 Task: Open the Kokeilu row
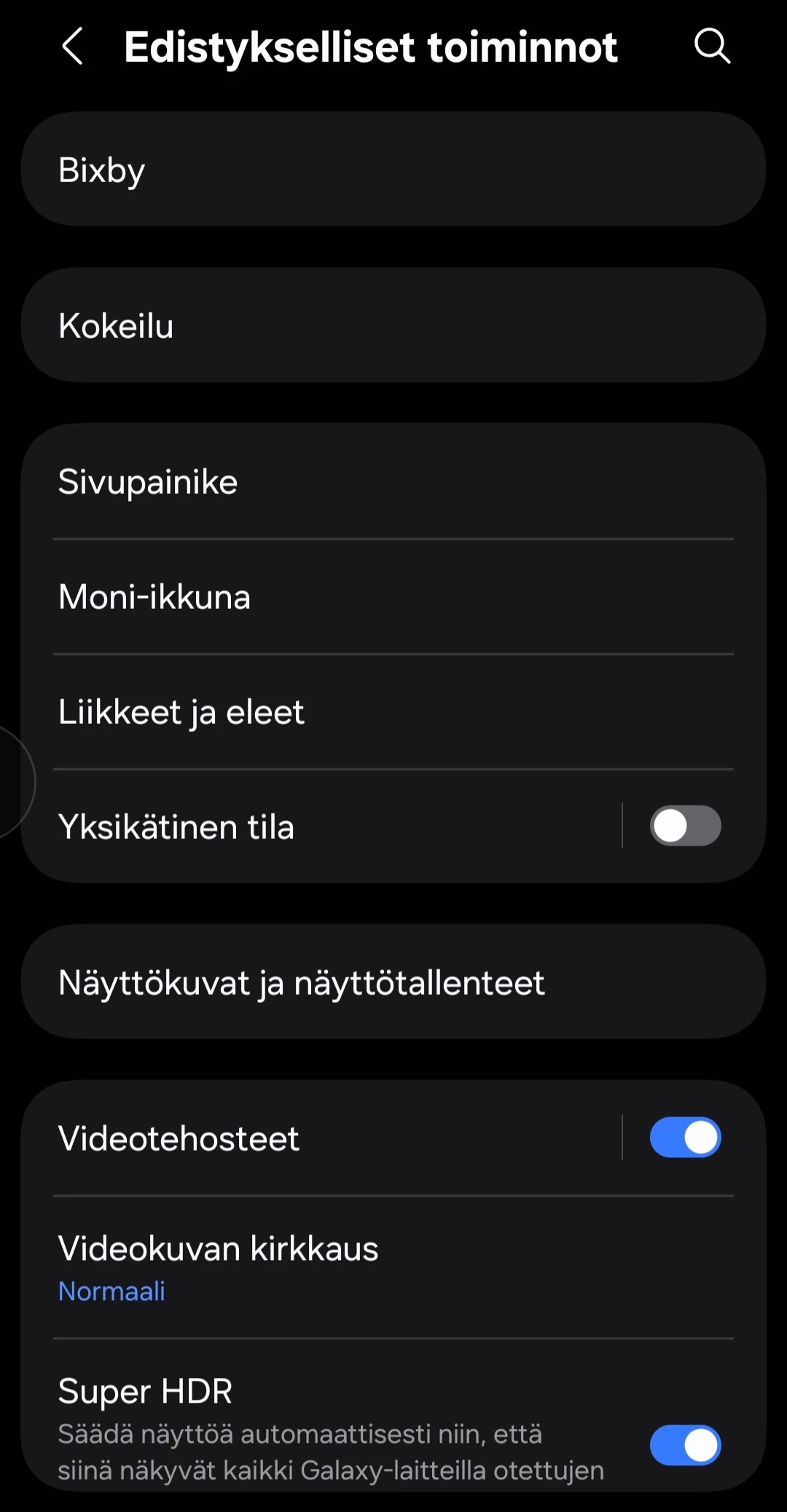(x=393, y=325)
